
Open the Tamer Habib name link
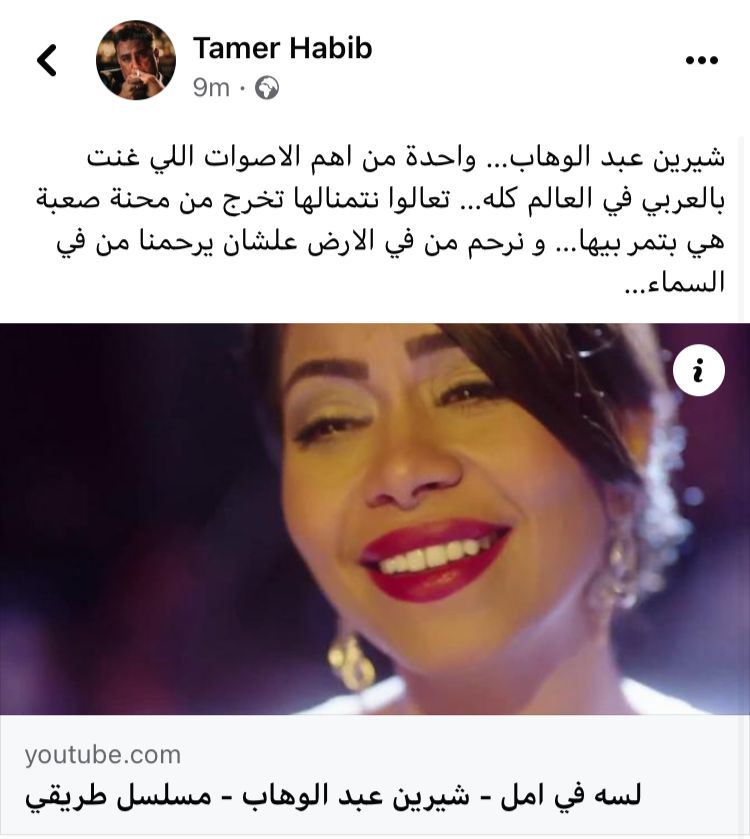coord(282,47)
